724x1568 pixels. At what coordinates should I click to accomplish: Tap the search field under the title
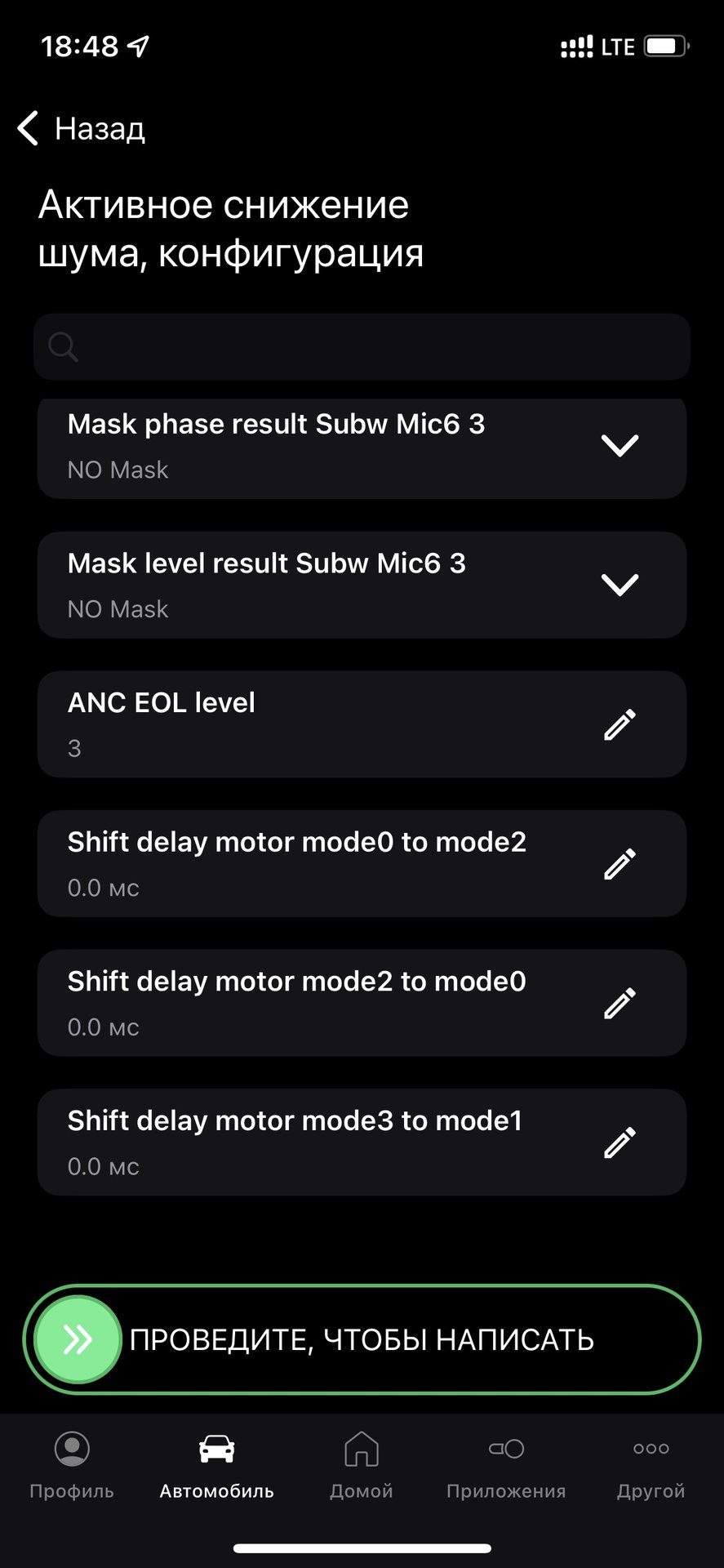click(362, 346)
